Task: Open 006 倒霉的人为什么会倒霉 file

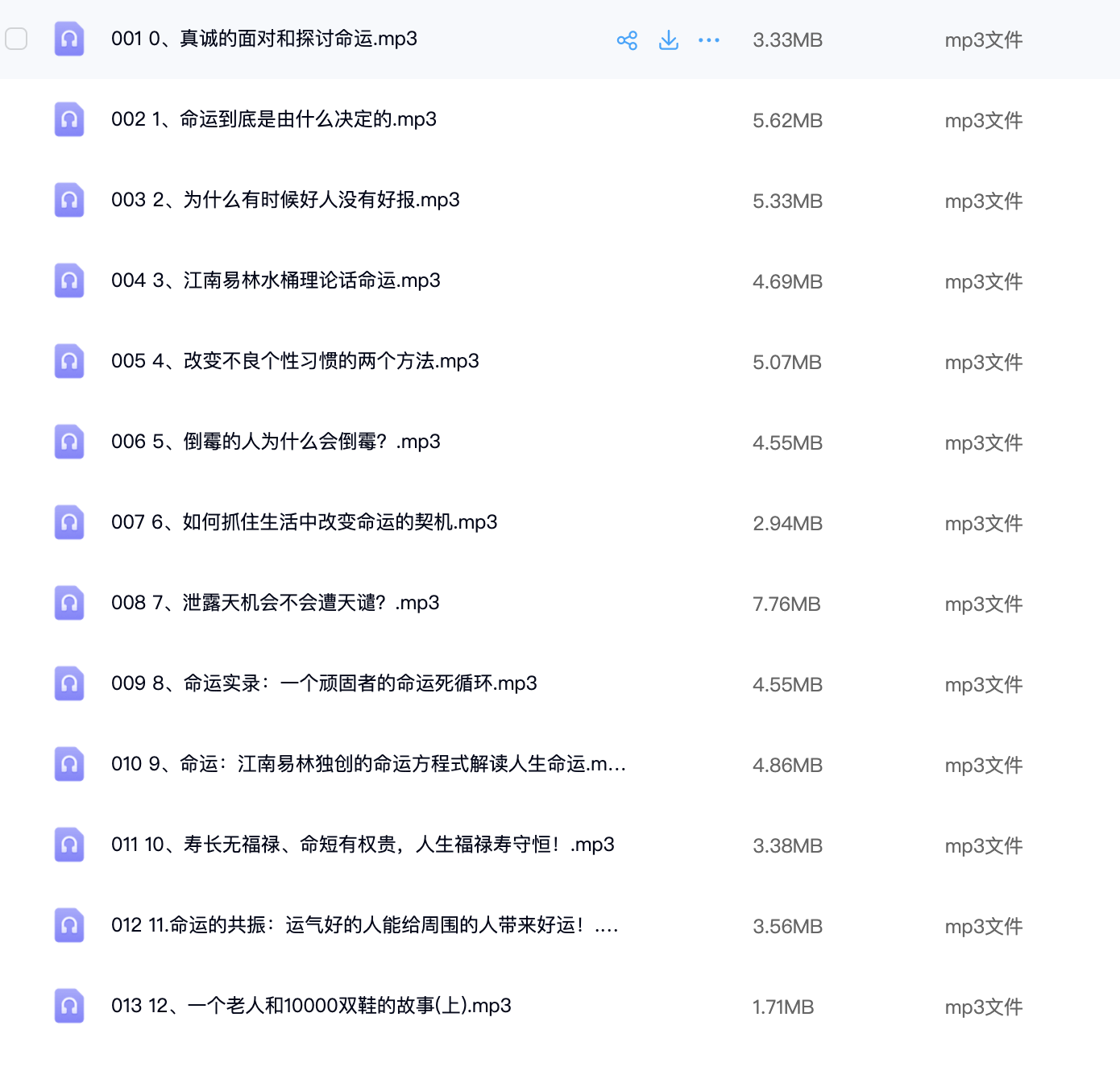Action: point(276,442)
